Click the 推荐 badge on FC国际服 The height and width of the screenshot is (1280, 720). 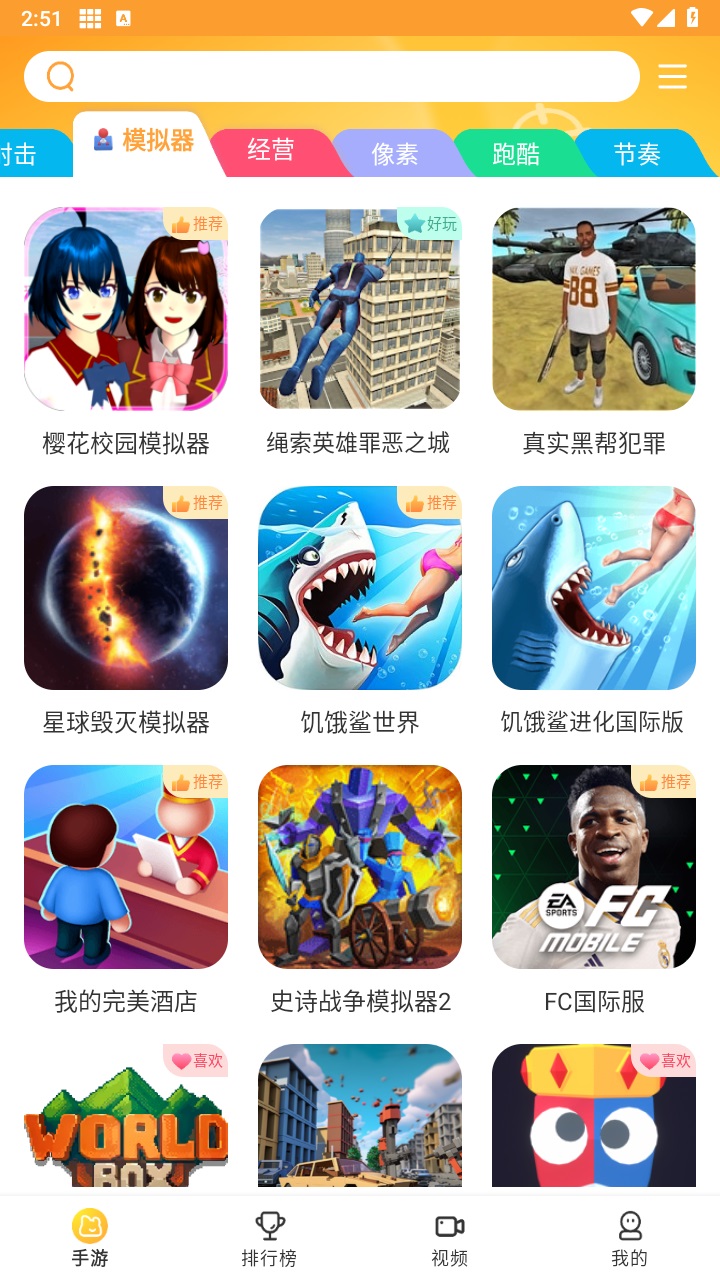(664, 783)
